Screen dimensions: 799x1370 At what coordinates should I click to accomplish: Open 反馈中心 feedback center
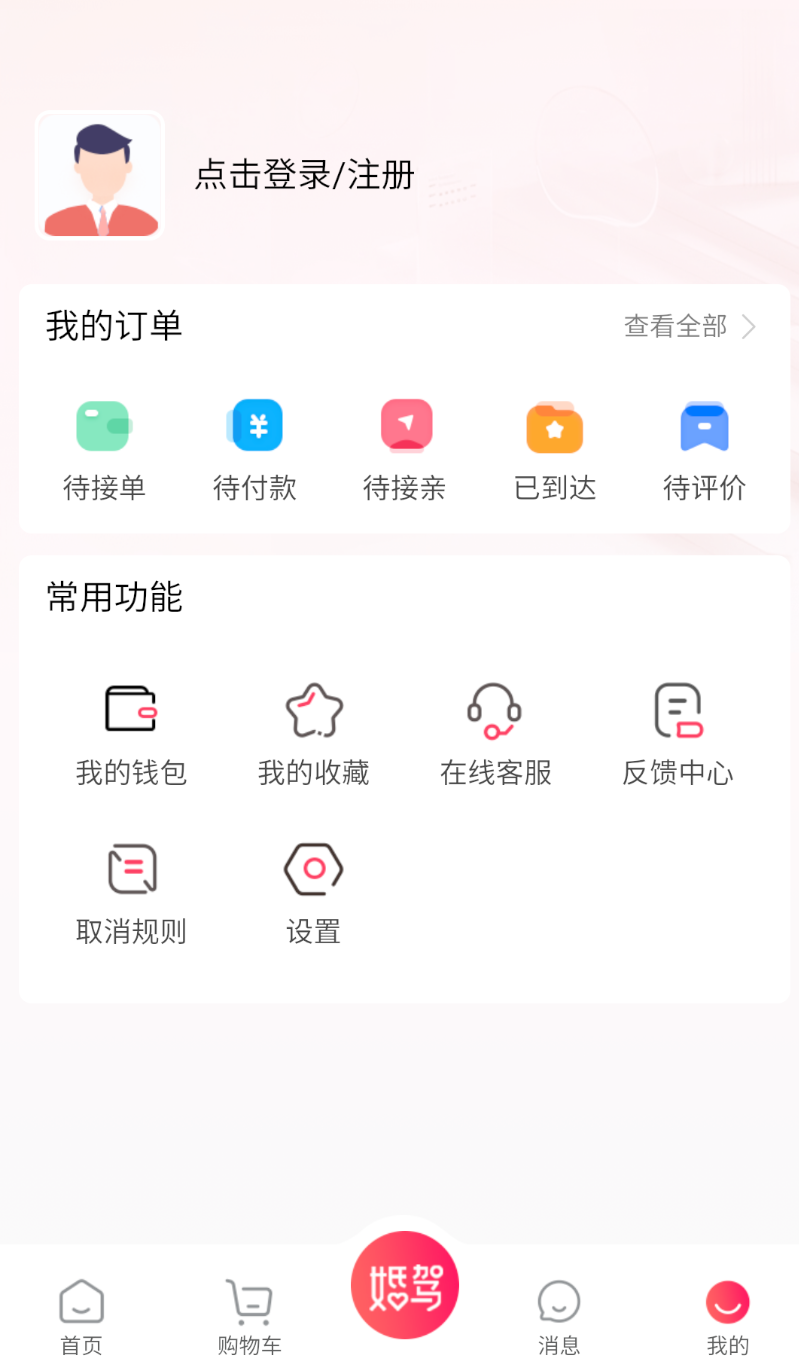(x=678, y=734)
